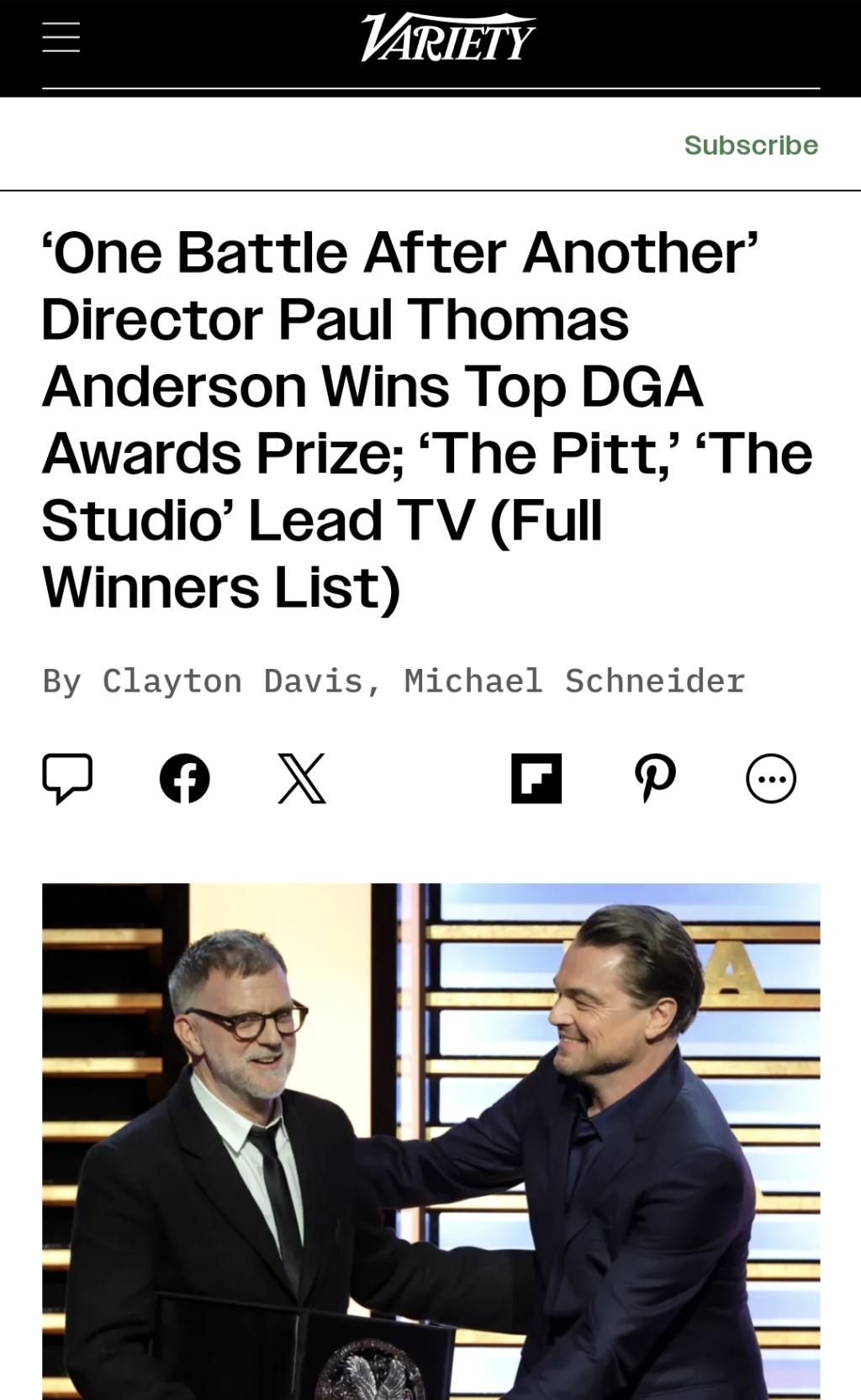
Task: Share article to Flipboard
Action: (x=536, y=779)
